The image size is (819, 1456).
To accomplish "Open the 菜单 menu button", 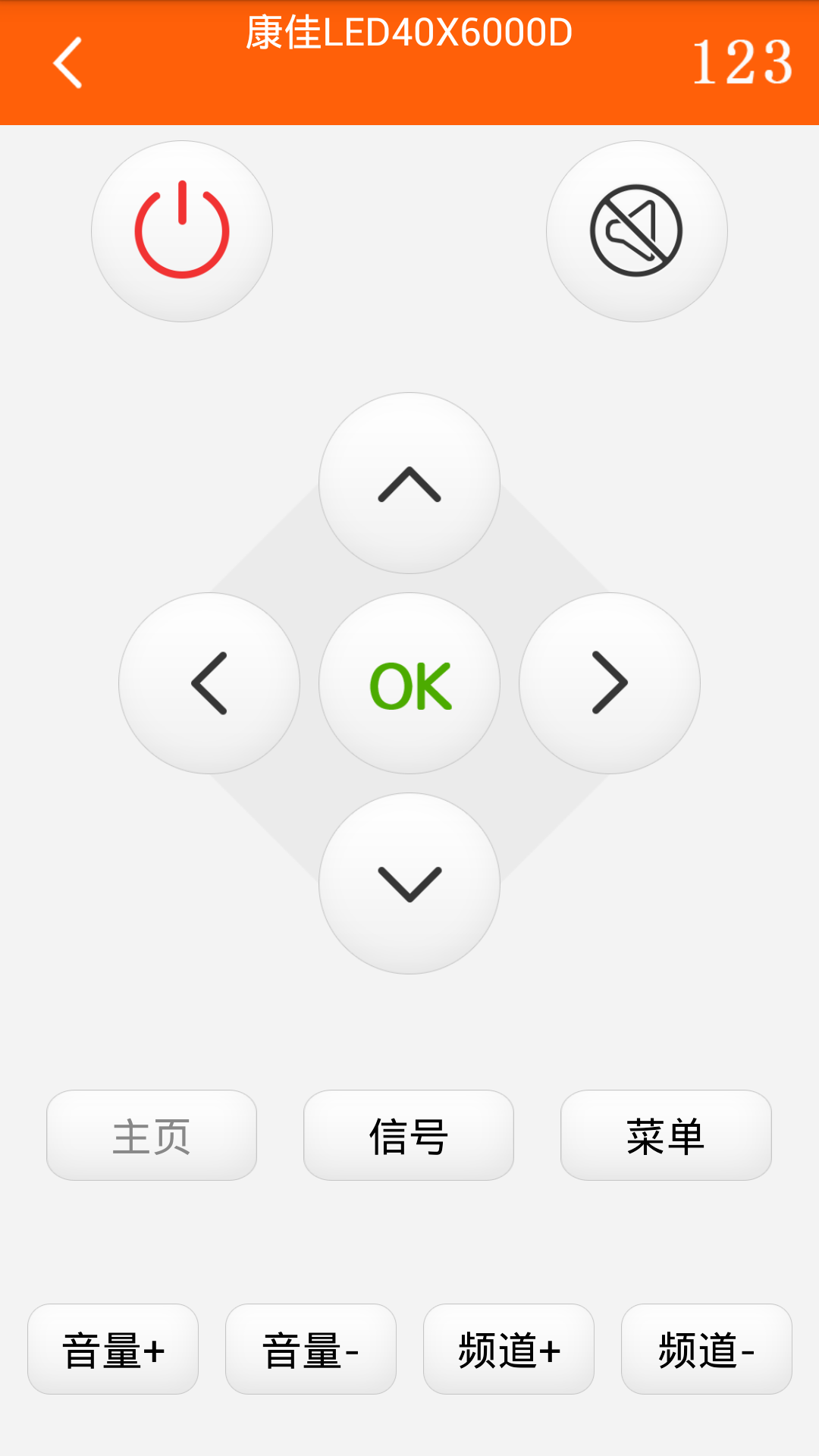I will coord(666,1135).
